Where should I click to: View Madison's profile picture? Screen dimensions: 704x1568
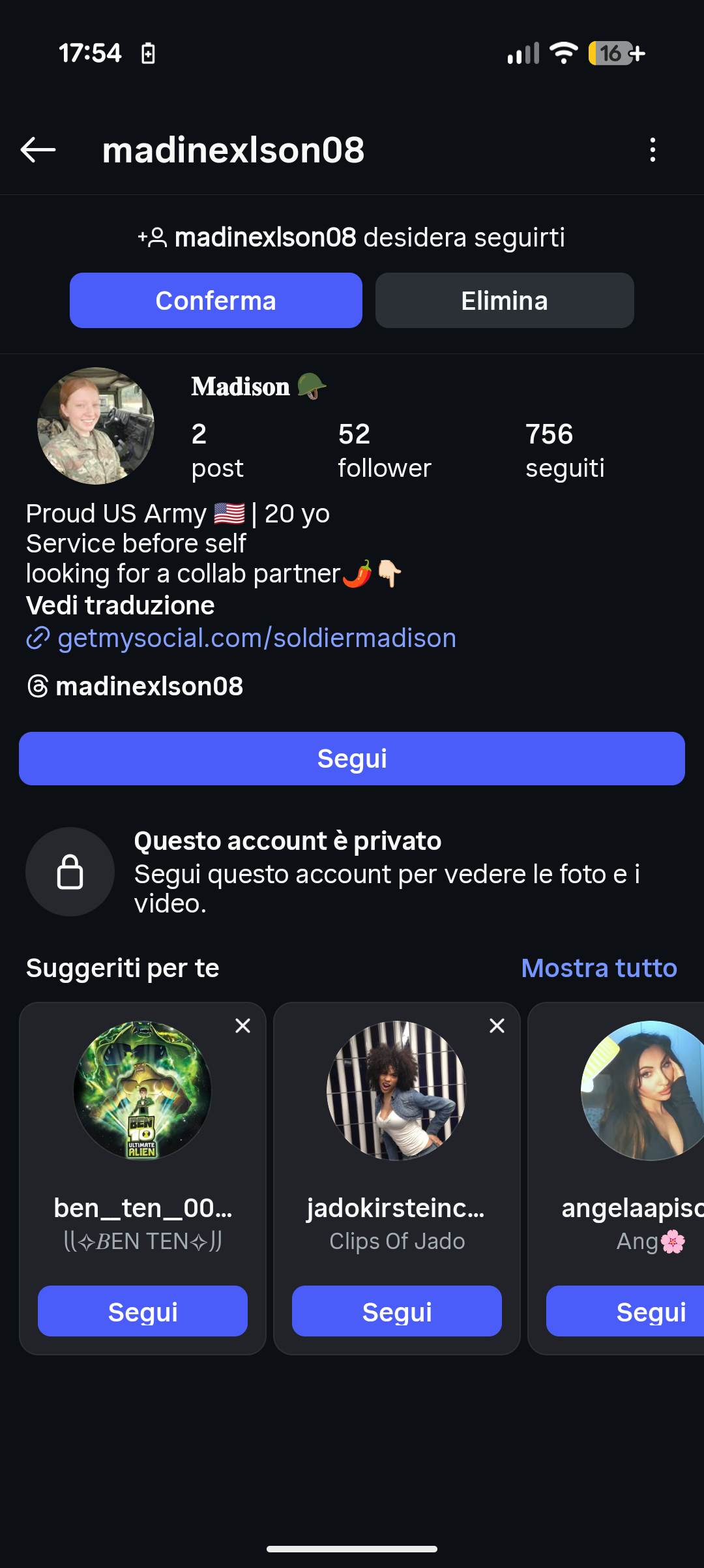[x=96, y=426]
